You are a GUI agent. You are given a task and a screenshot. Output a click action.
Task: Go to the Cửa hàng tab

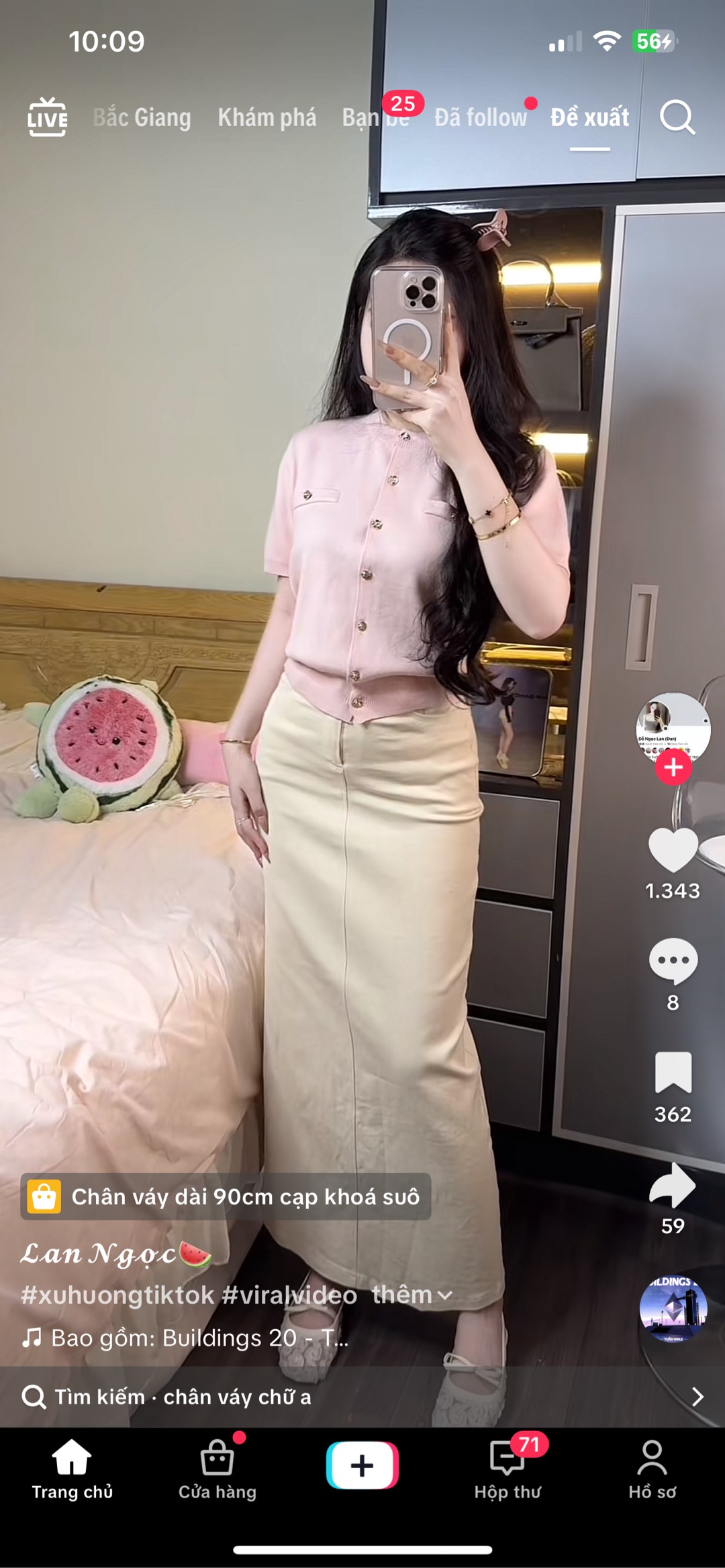pos(217,1469)
